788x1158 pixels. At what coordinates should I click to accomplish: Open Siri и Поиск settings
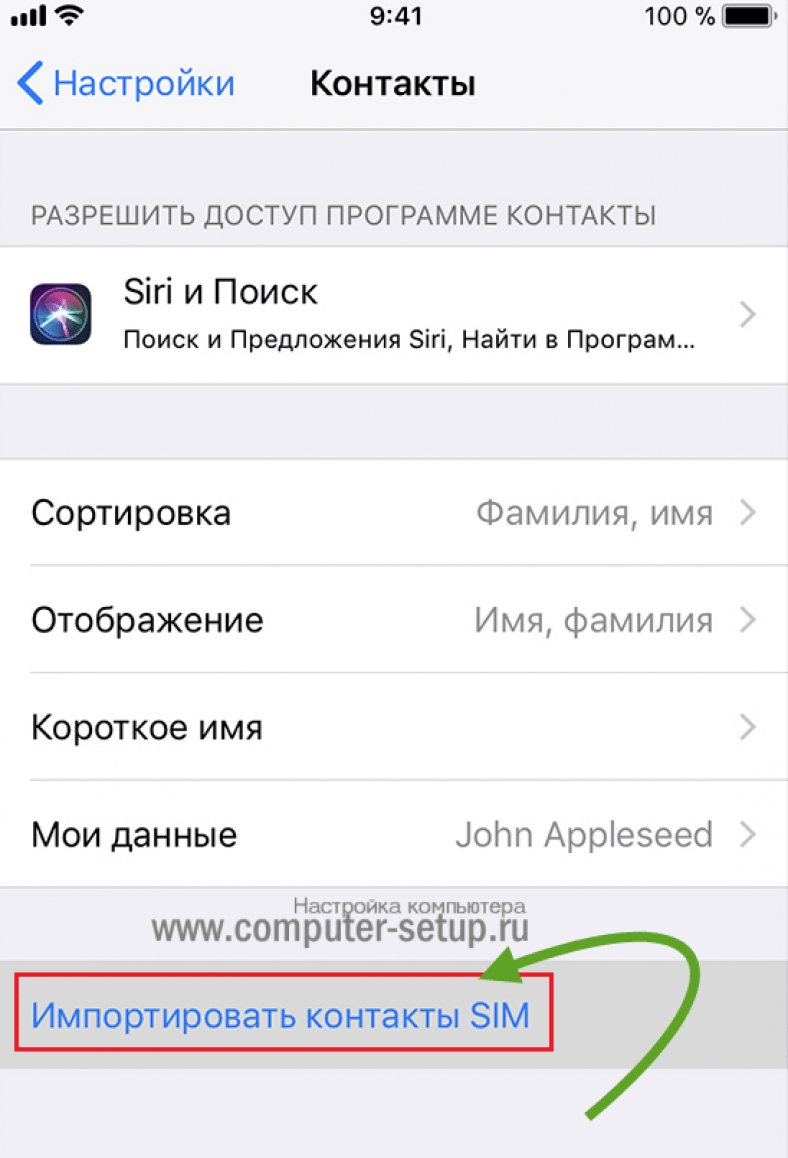tap(394, 315)
